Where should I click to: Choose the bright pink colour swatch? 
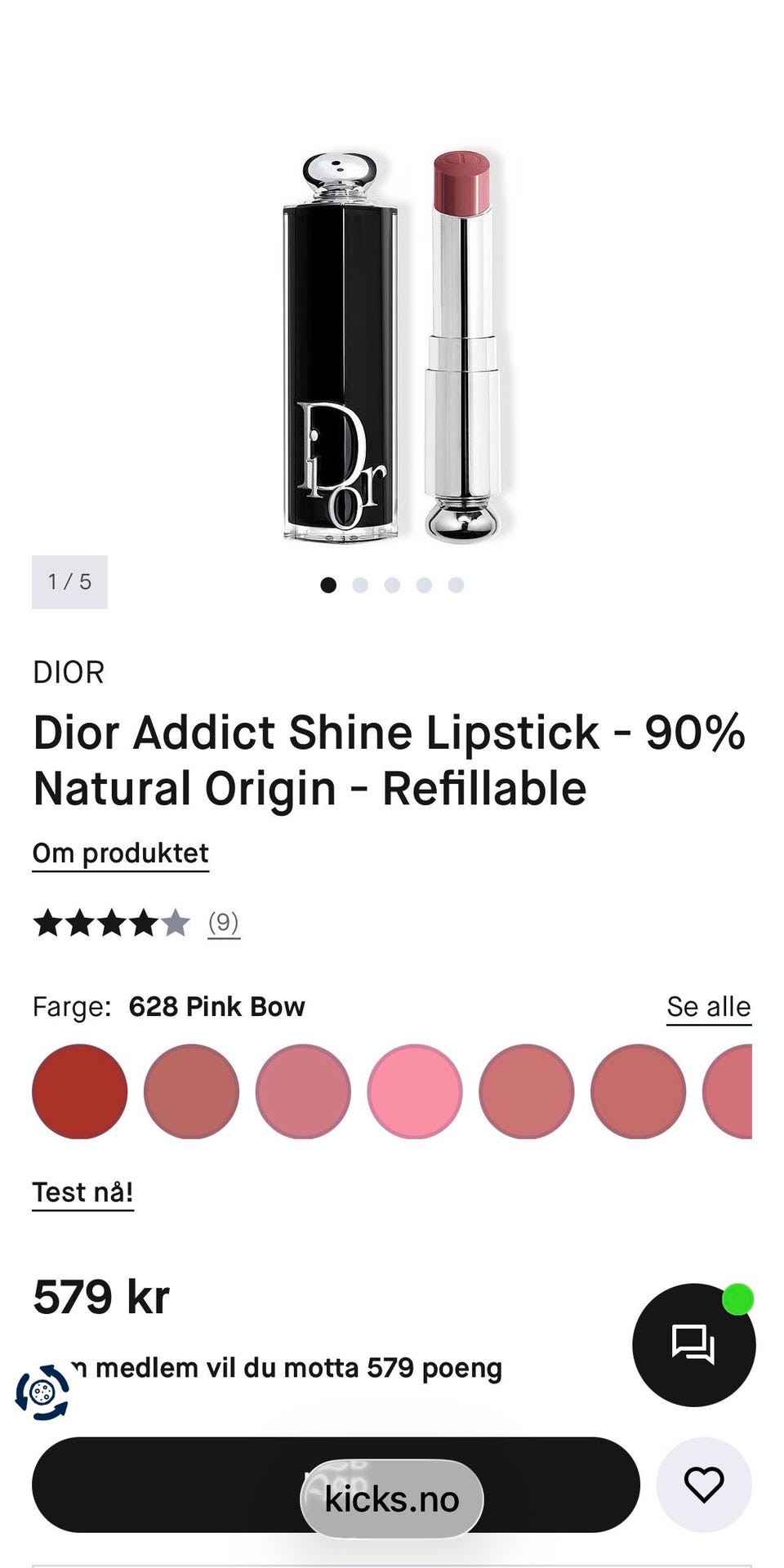(x=415, y=1091)
